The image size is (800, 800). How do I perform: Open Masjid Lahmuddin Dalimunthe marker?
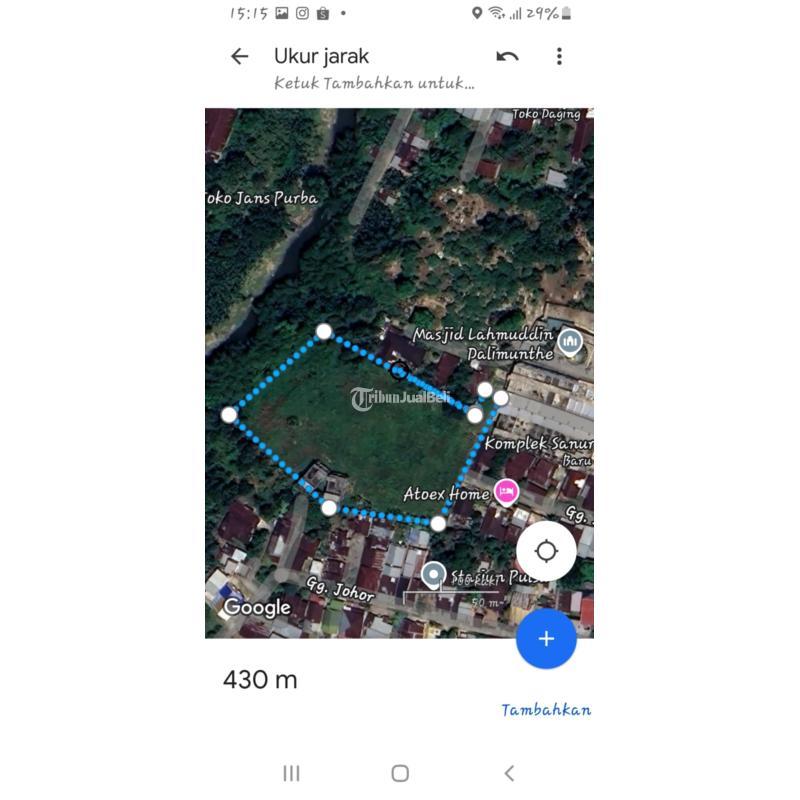point(570,341)
